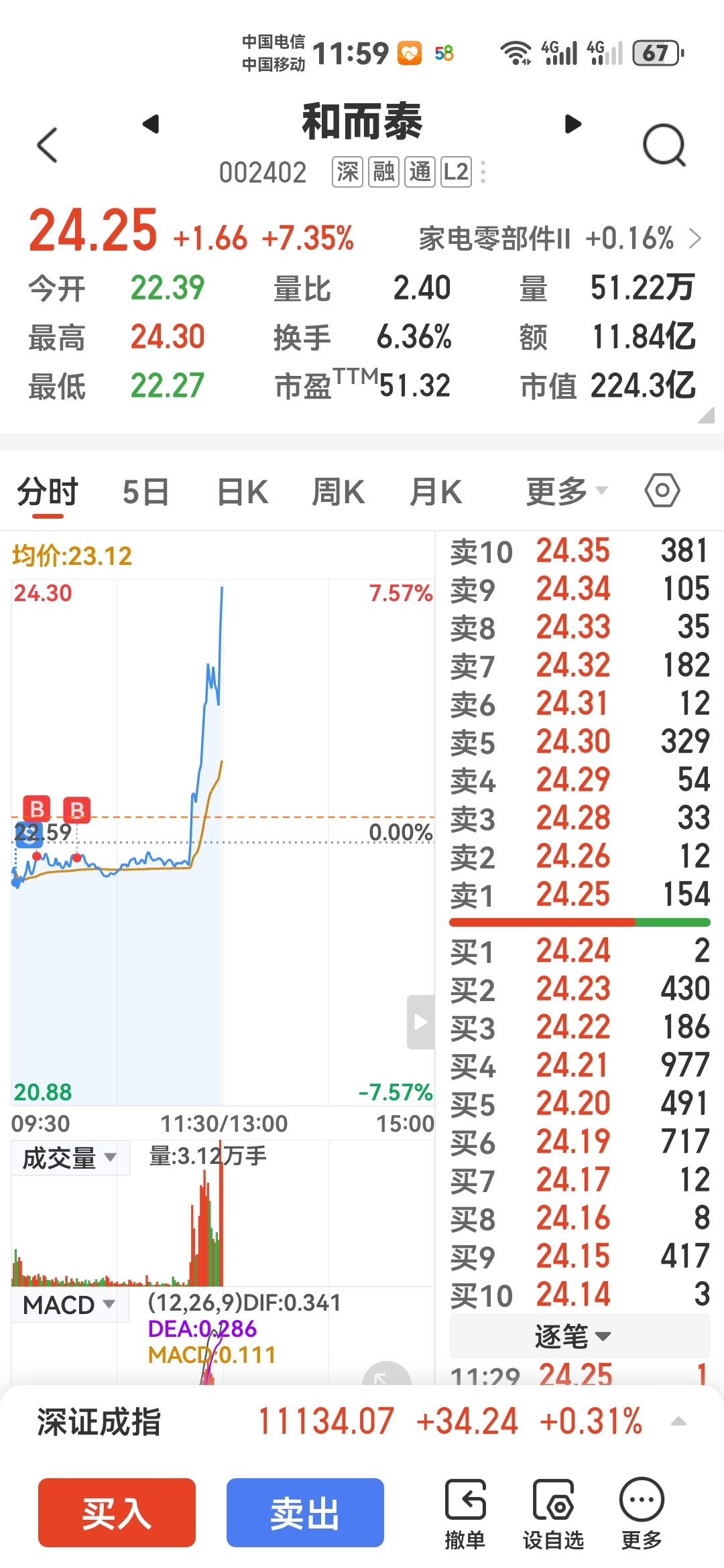
Task: Open the MACD indicator dropdown
Action: (70, 1305)
